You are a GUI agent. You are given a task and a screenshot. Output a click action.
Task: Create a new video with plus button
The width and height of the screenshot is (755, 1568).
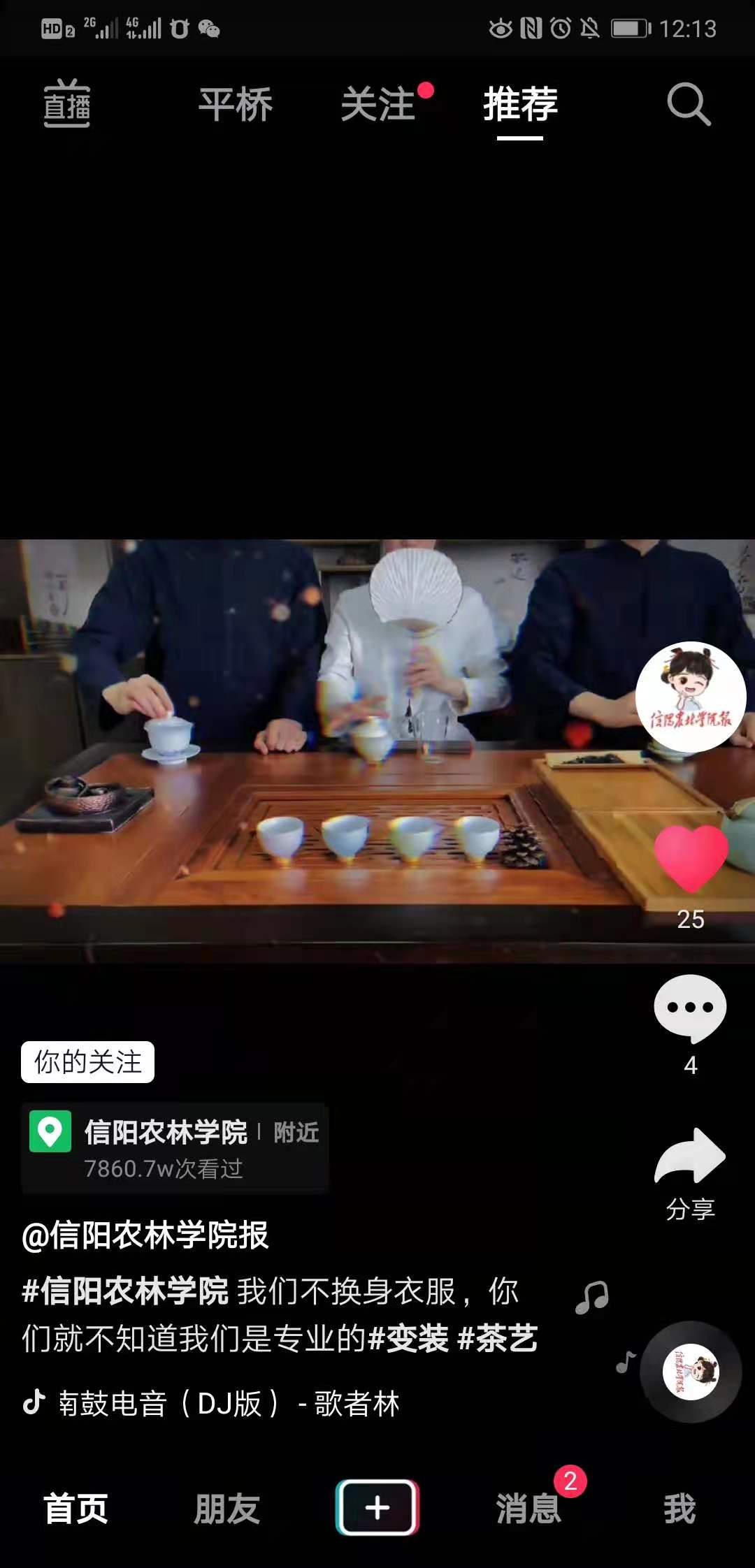(x=377, y=1507)
